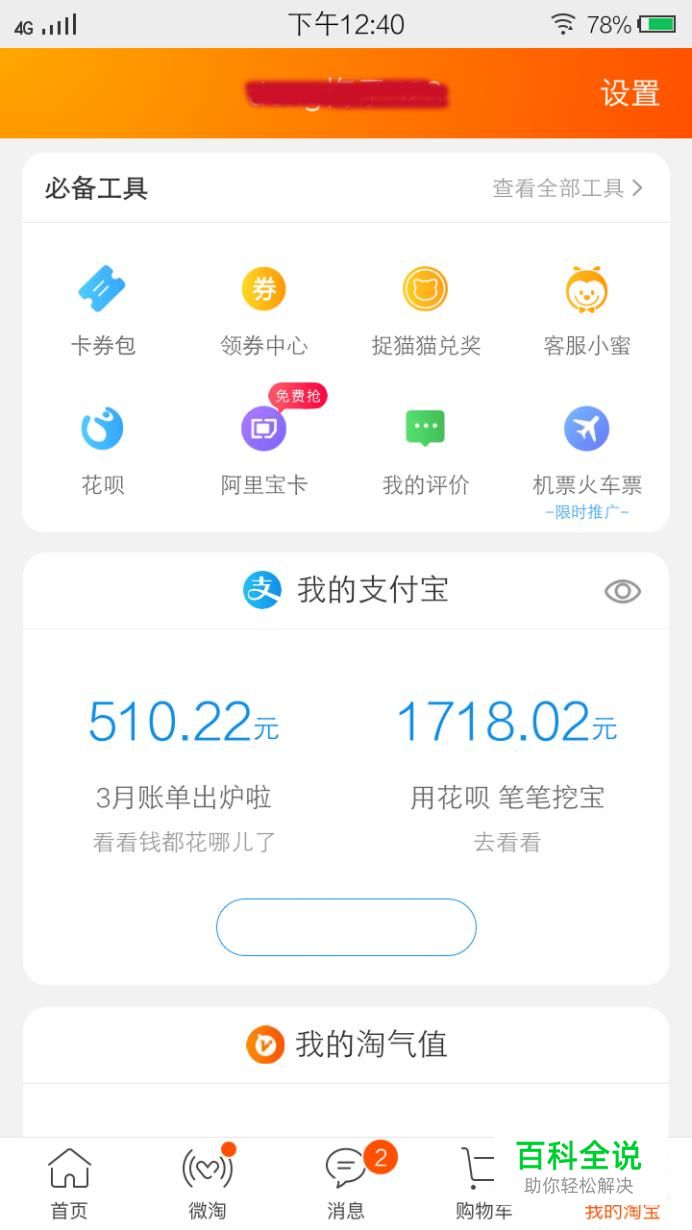Image resolution: width=692 pixels, height=1230 pixels.
Task: Open 机票火车票 ticket booking
Action: pyautogui.click(x=587, y=450)
